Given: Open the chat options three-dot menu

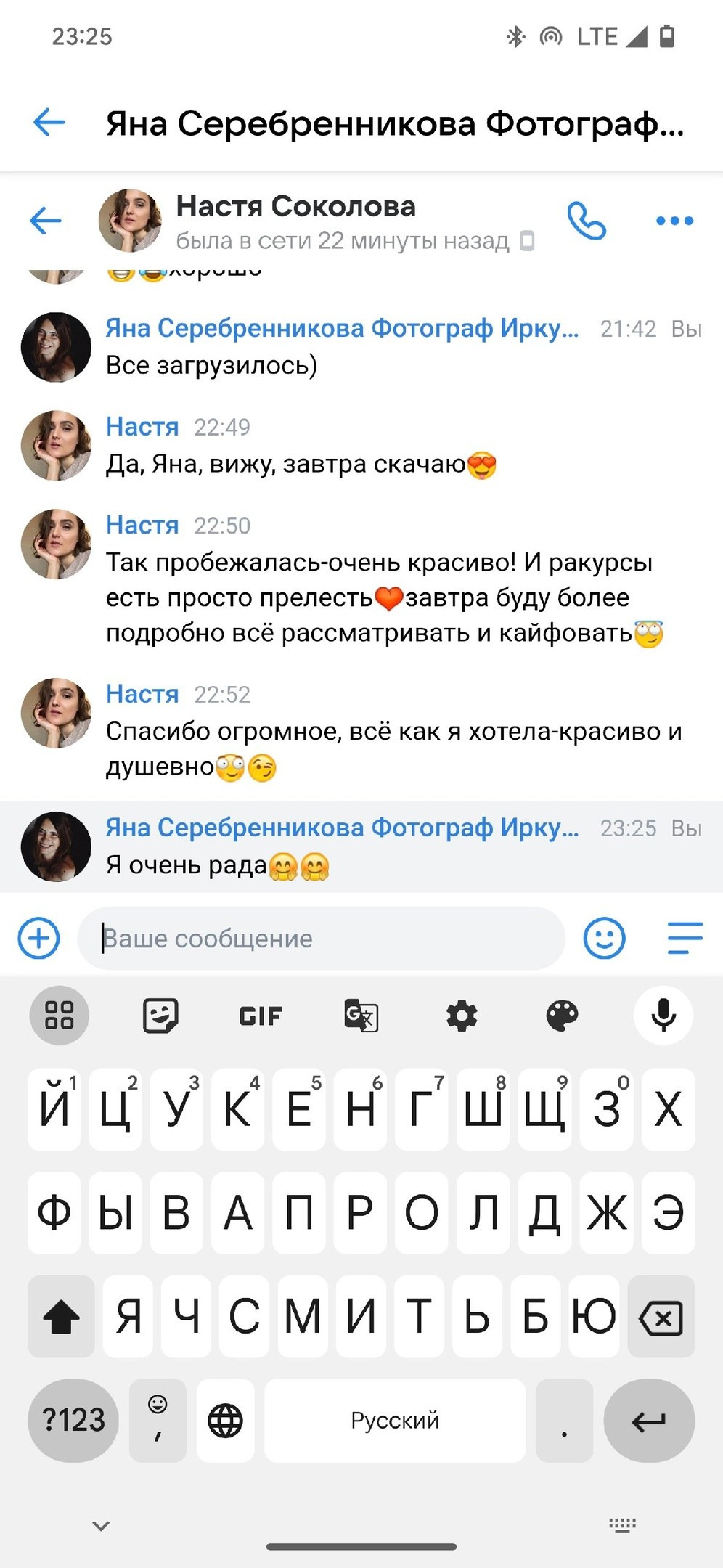Looking at the screenshot, I should (674, 221).
